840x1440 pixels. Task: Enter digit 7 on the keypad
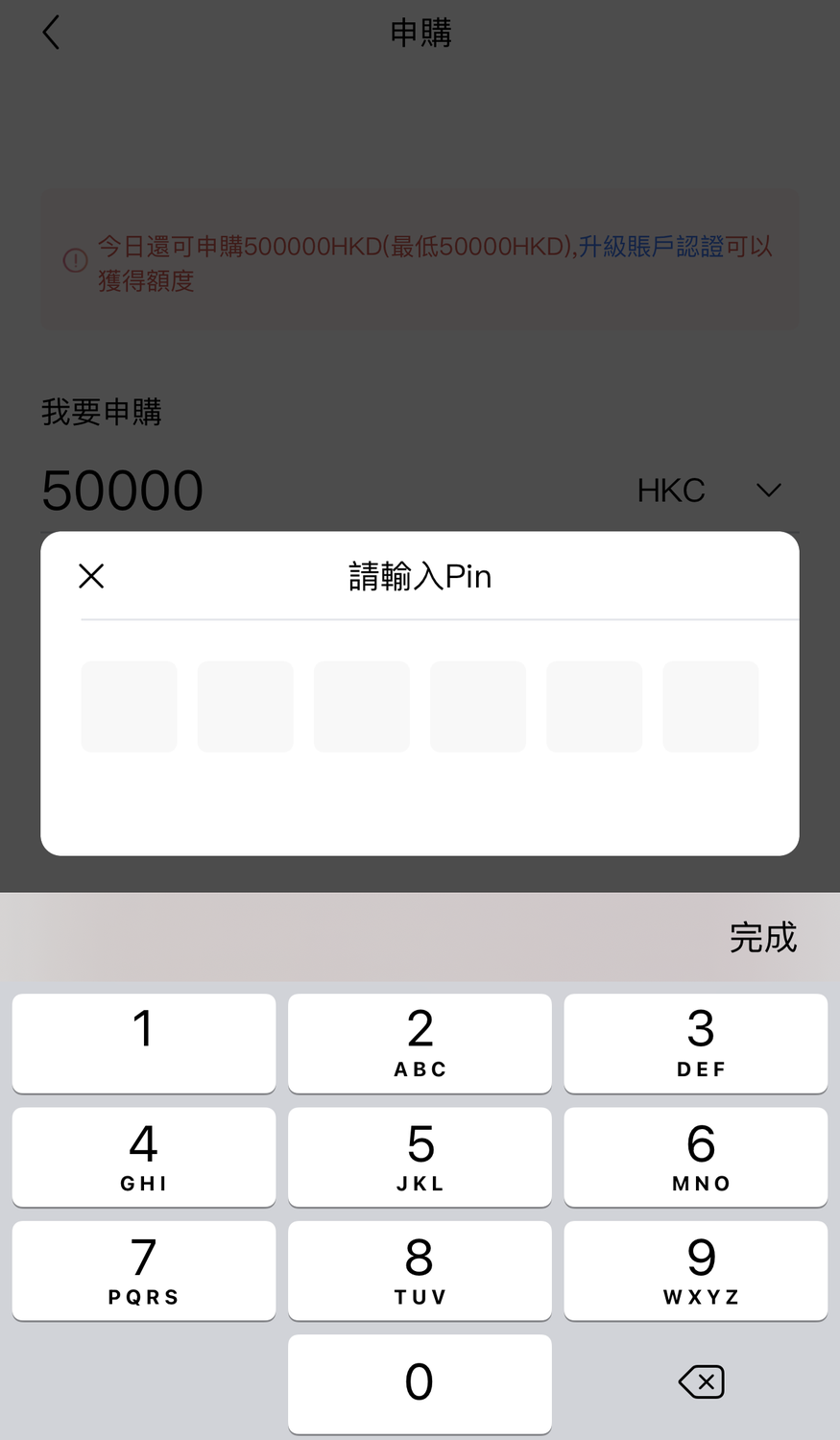(x=144, y=1269)
